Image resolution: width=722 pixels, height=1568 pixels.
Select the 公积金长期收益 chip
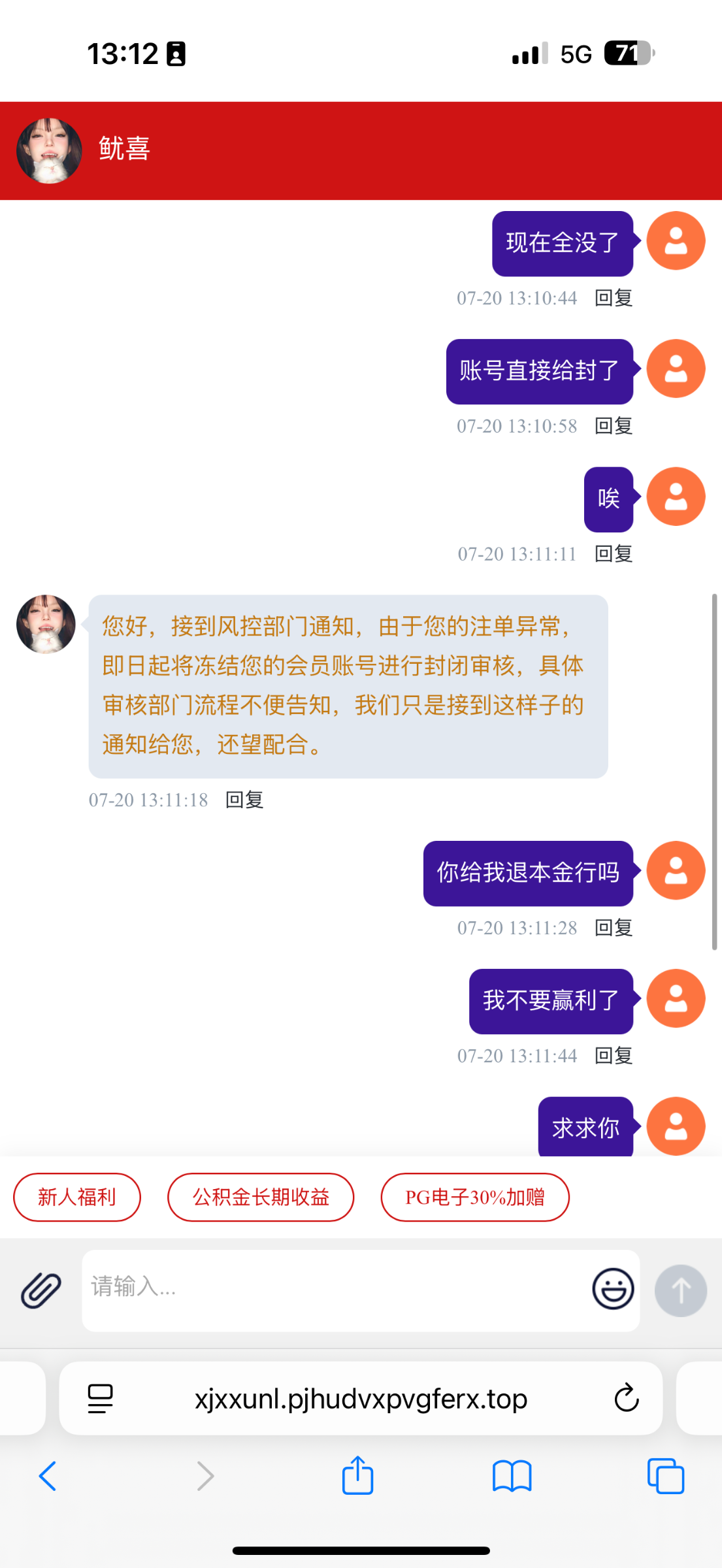pyautogui.click(x=261, y=1197)
